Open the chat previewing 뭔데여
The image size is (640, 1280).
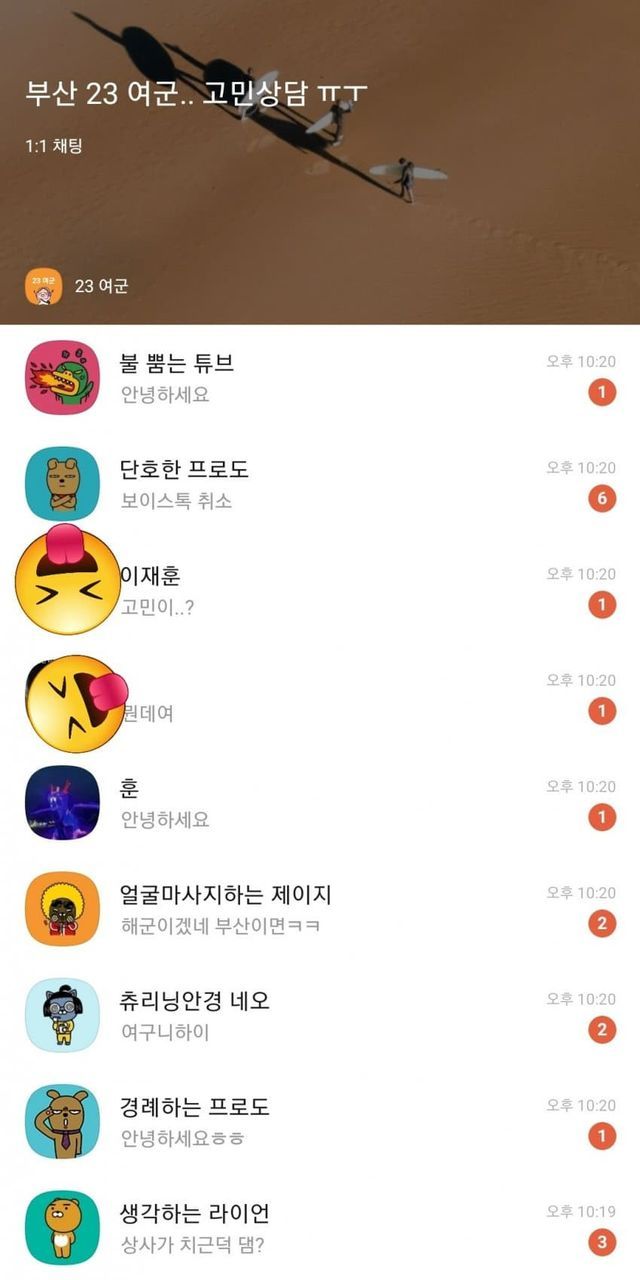[320, 697]
